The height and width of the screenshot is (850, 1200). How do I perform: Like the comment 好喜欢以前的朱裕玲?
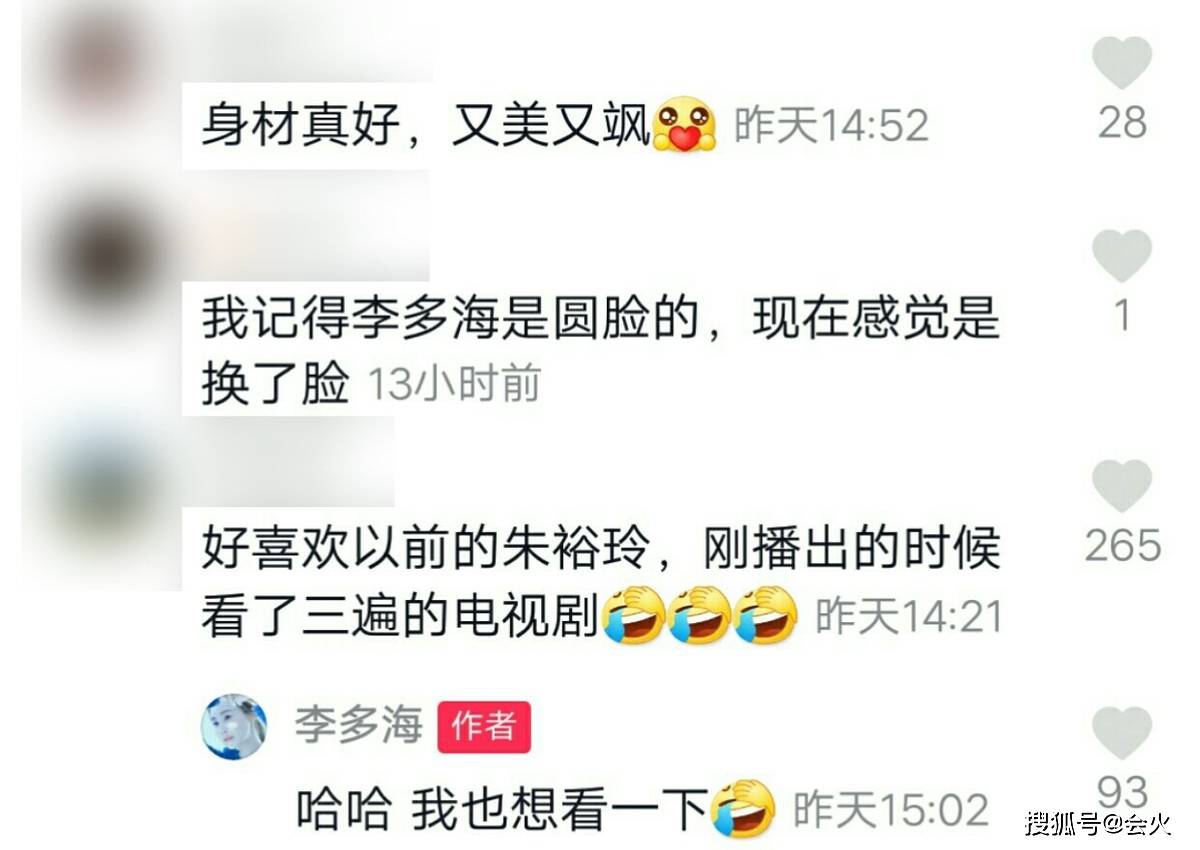tap(1121, 486)
